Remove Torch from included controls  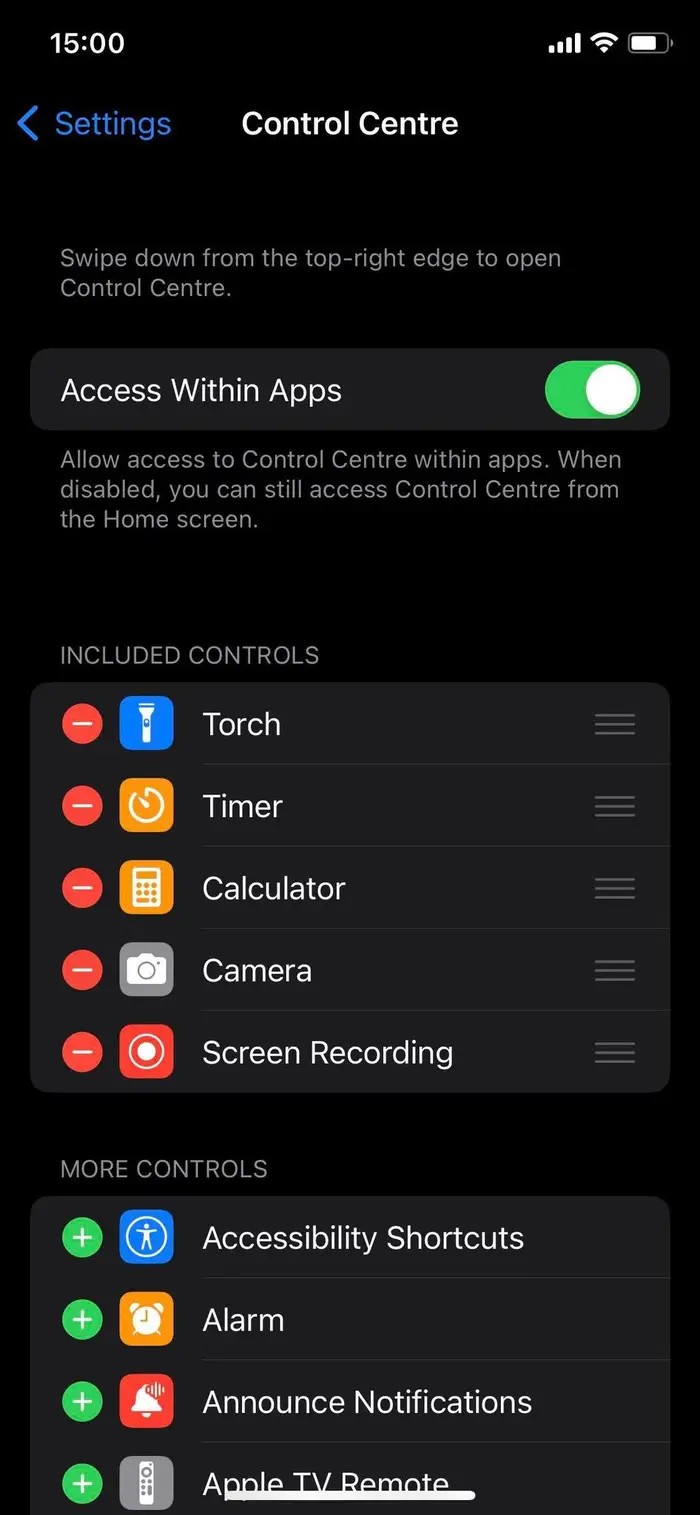coord(82,724)
